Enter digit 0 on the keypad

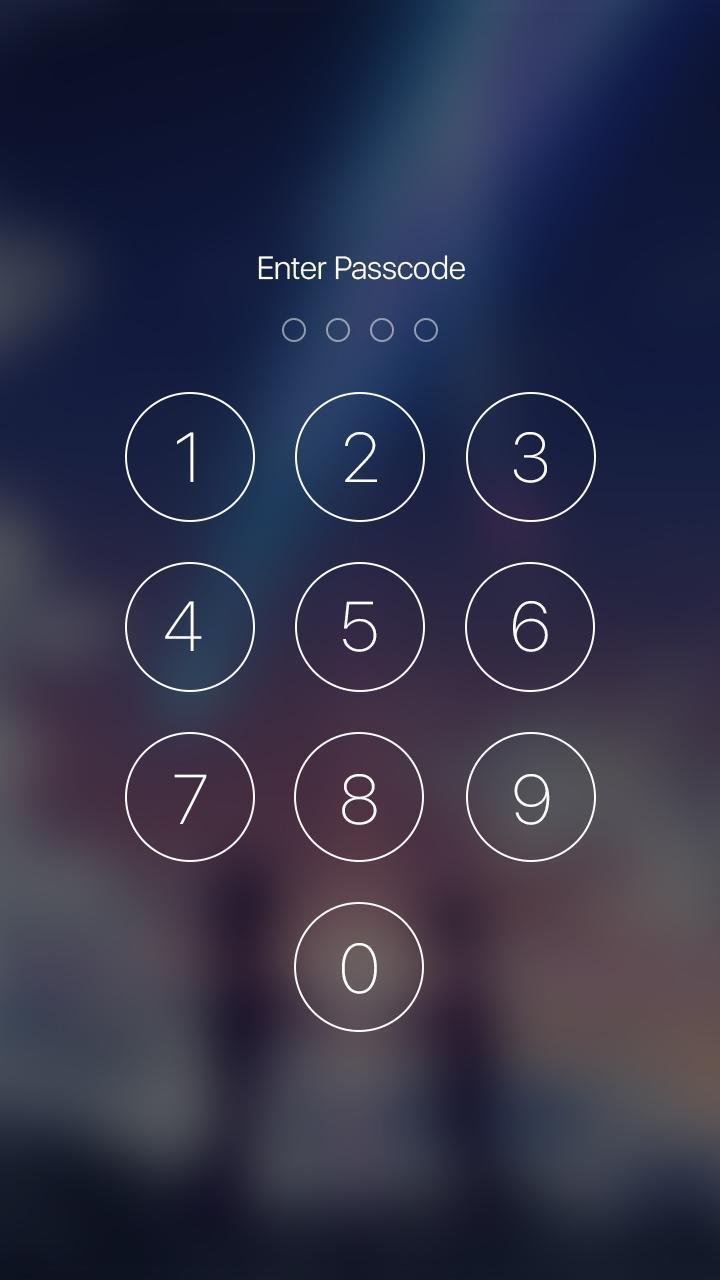[359, 967]
